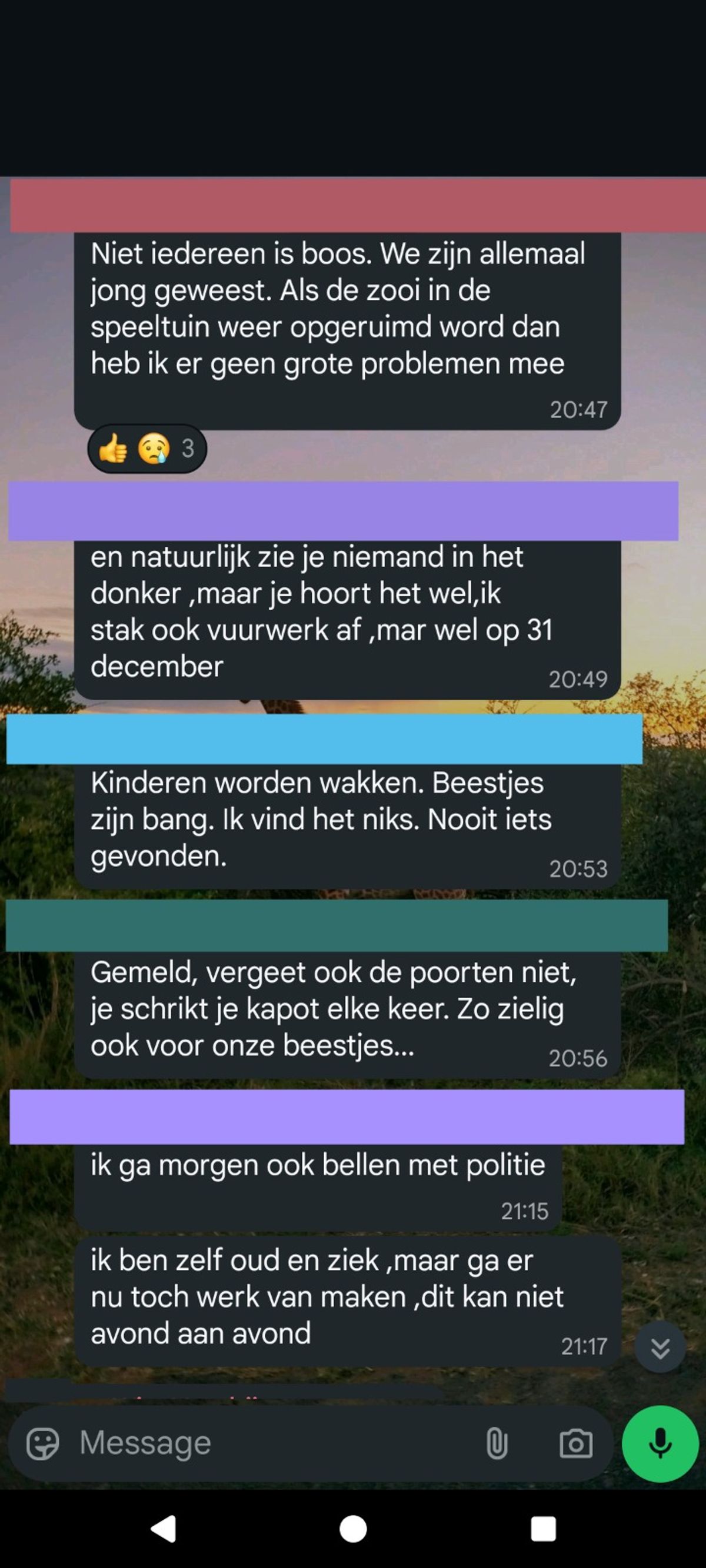Open recent apps
Screen dimensions: 706x1568
(543, 1529)
